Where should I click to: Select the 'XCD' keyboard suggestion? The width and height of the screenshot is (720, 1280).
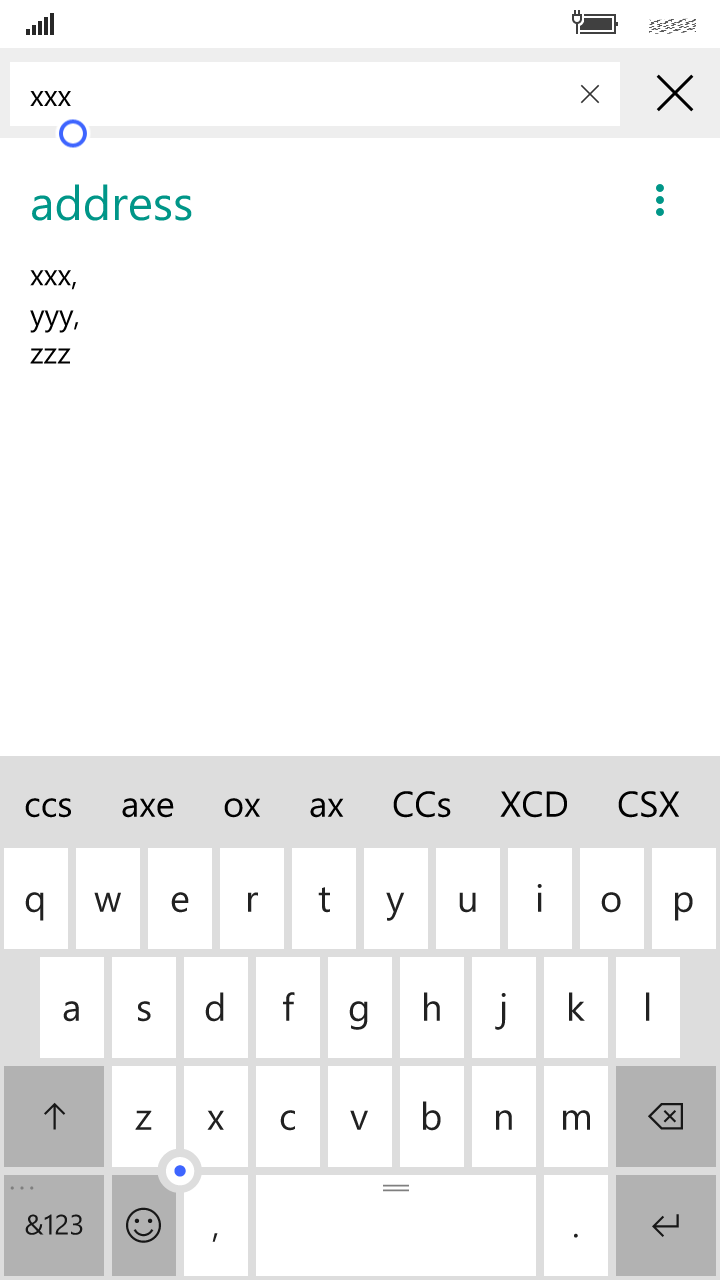[x=534, y=805]
